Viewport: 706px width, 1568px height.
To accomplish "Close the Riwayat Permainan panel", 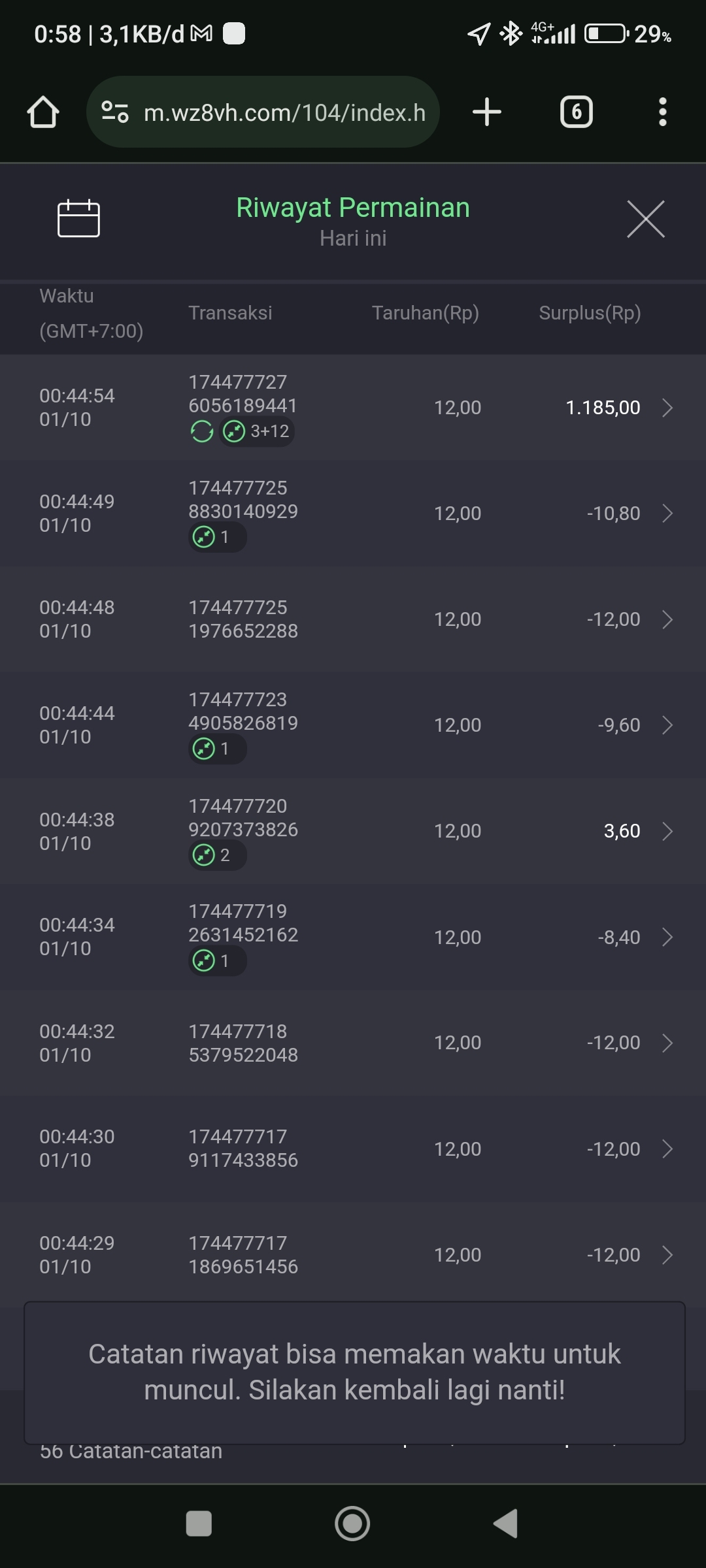I will coord(645,220).
